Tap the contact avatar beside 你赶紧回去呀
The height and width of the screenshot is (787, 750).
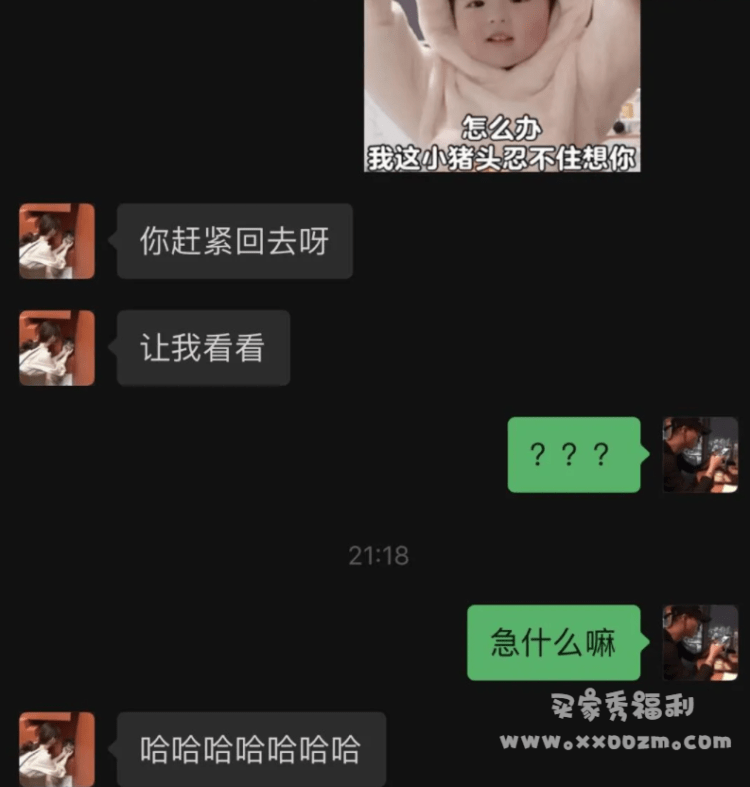pos(57,241)
